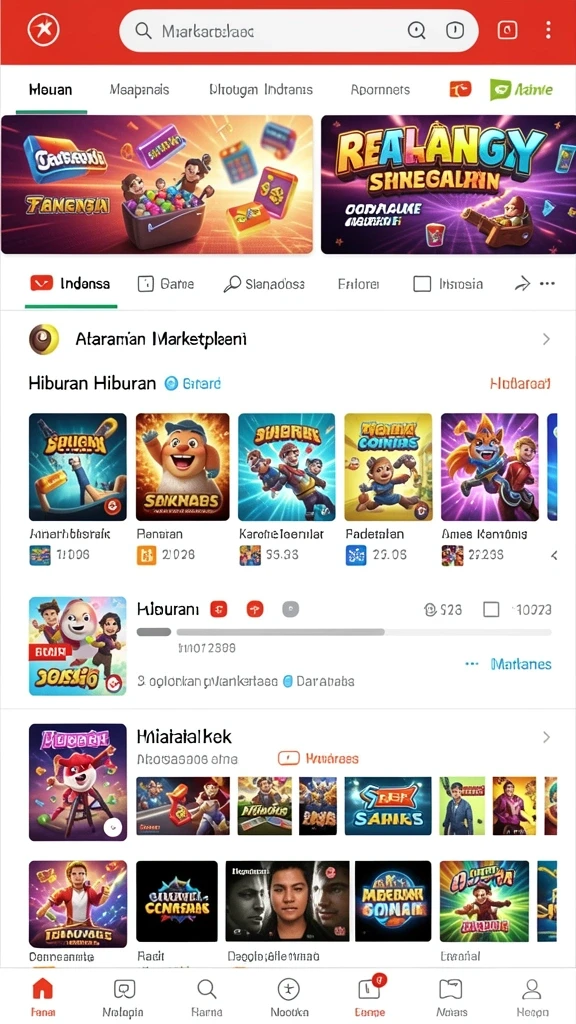The width and height of the screenshot is (576, 1024).
Task: Open the Ataraman Marketplaeni row
Action: click(x=288, y=339)
